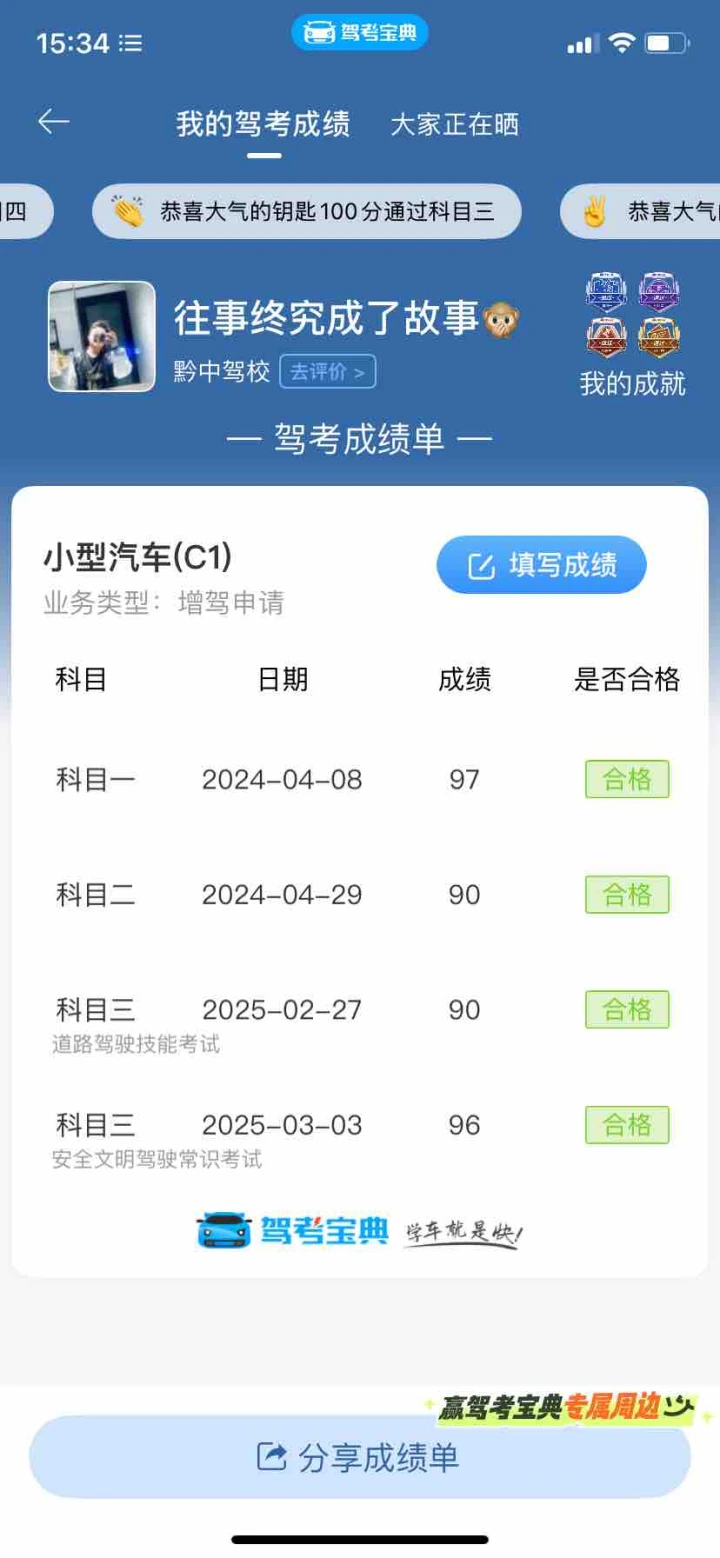Screen dimensions: 720x1558
Task: Select the 我的驾考成绩 tab
Action: tap(263, 125)
